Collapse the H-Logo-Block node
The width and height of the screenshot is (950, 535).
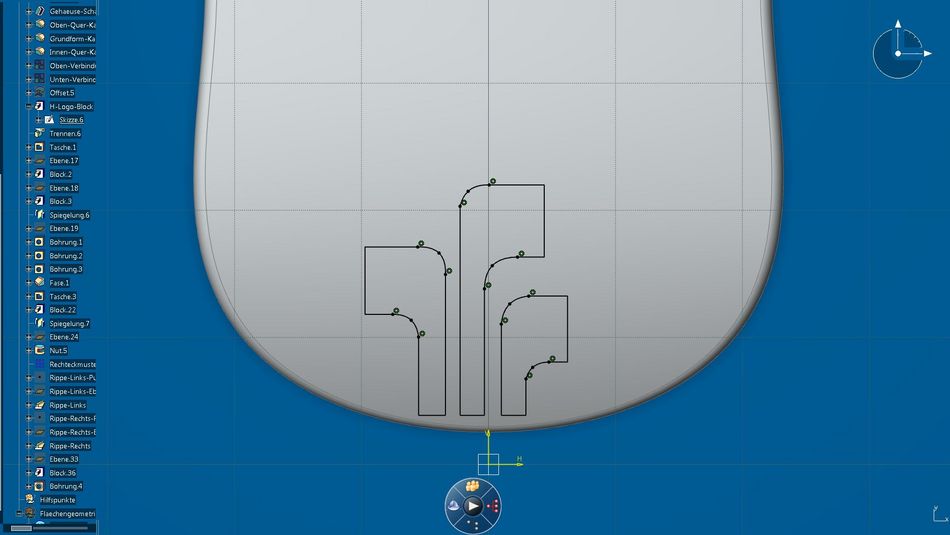click(x=28, y=106)
